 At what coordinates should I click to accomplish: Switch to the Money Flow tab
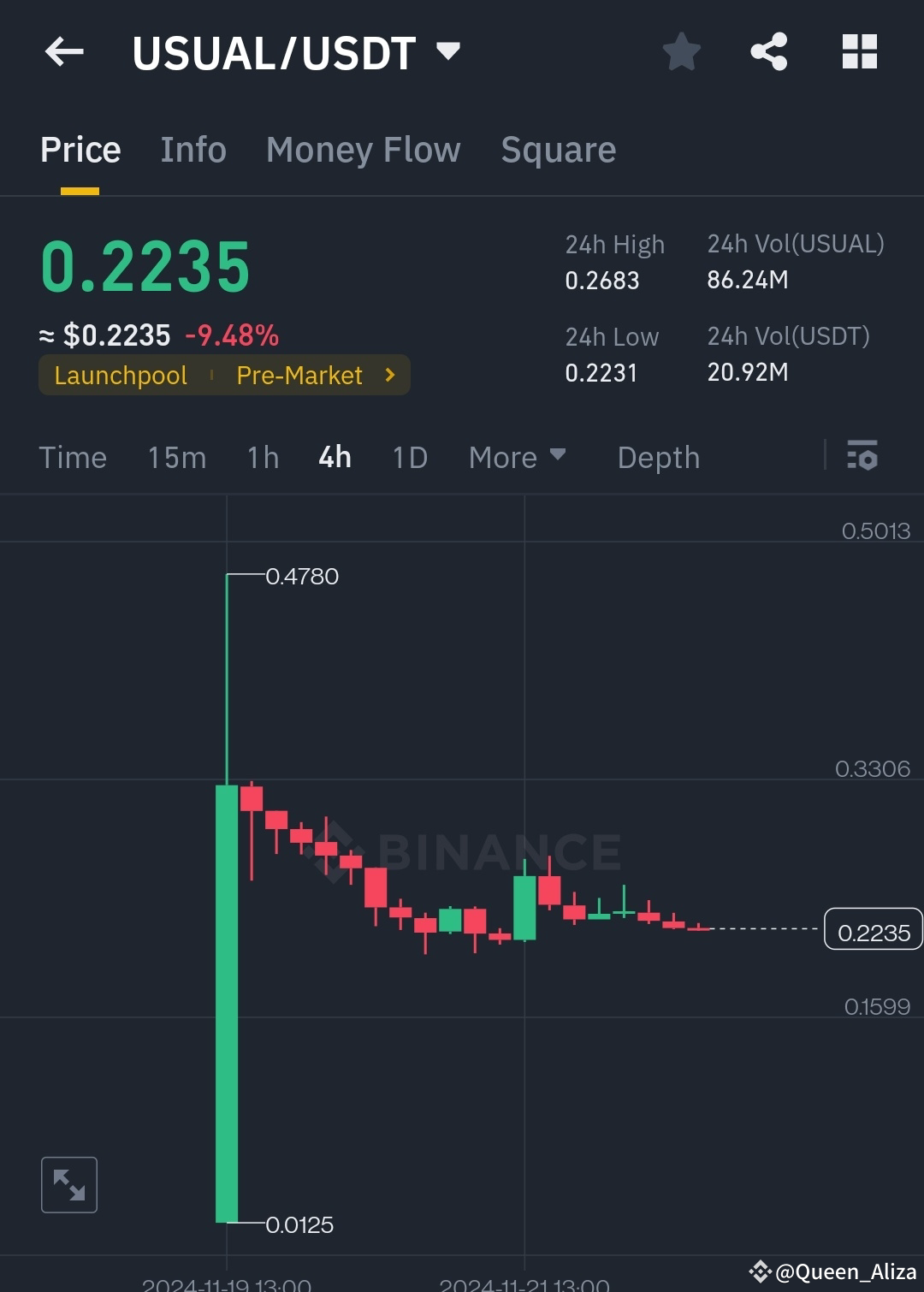click(363, 150)
